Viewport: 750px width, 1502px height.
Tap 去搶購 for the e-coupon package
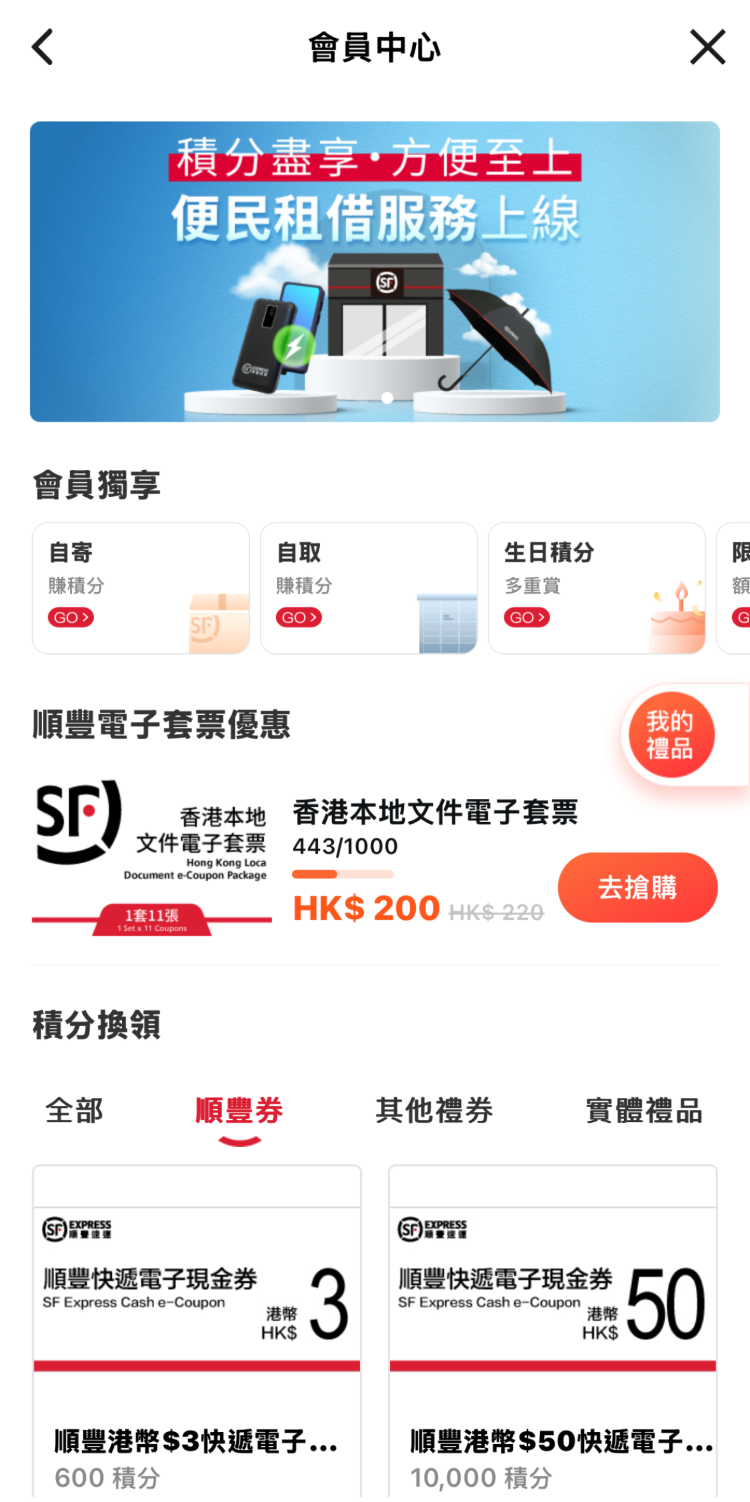coord(637,888)
